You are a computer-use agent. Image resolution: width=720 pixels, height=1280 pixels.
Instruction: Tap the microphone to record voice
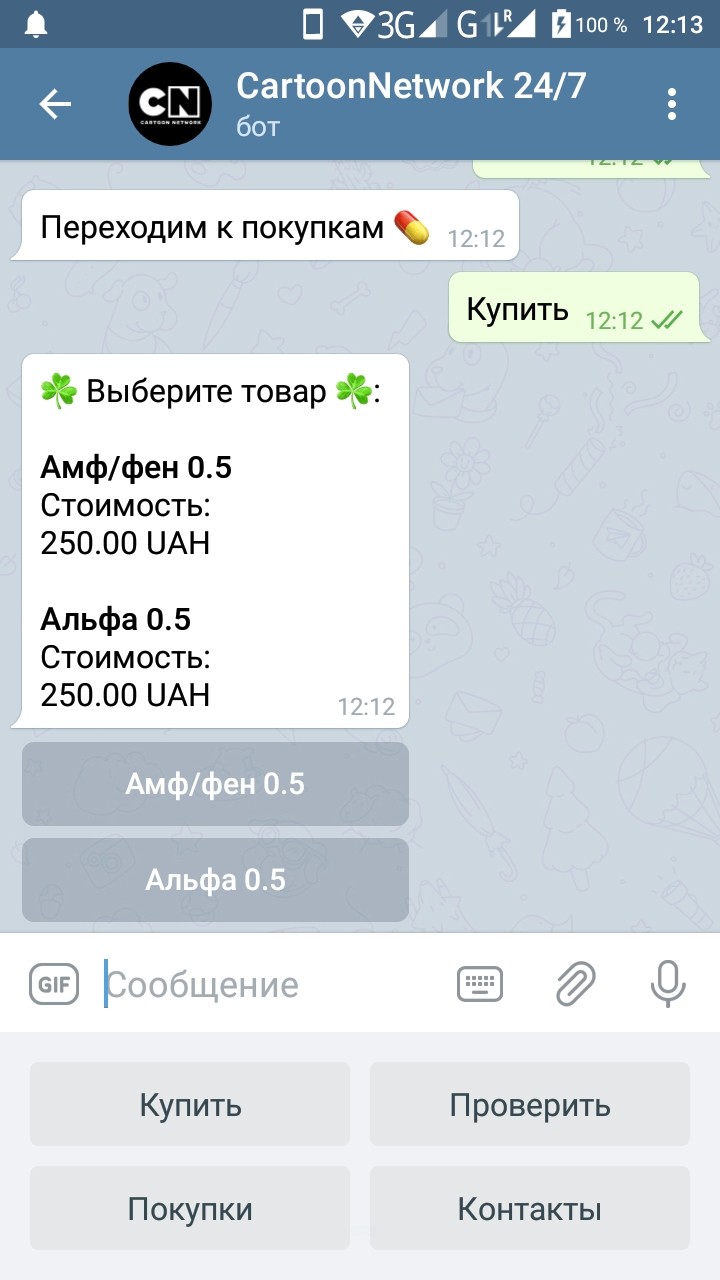coord(668,984)
